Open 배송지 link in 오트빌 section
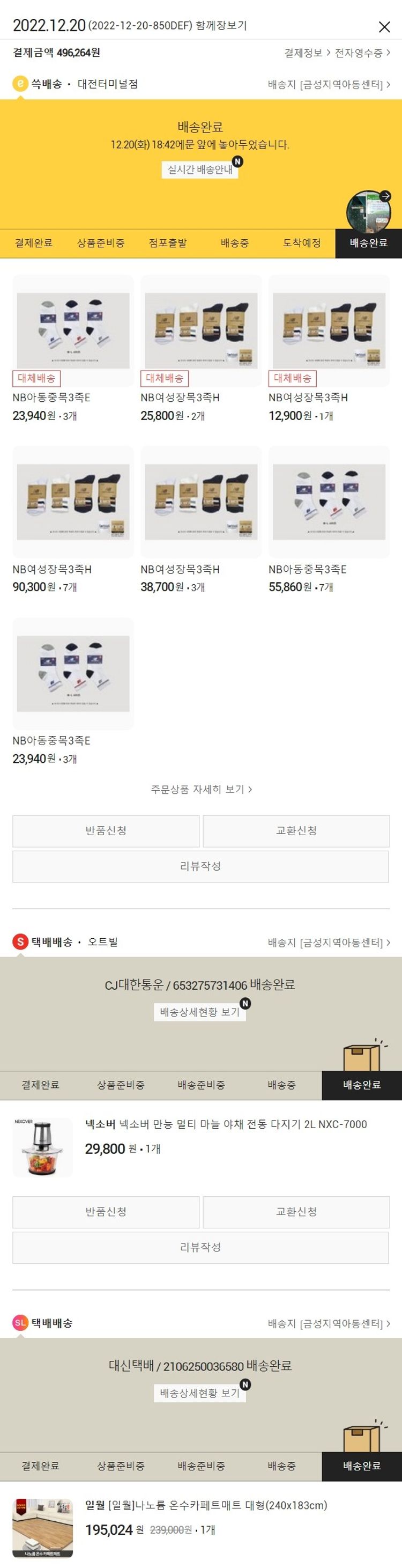Screen dimensions: 402x1568 [329, 943]
